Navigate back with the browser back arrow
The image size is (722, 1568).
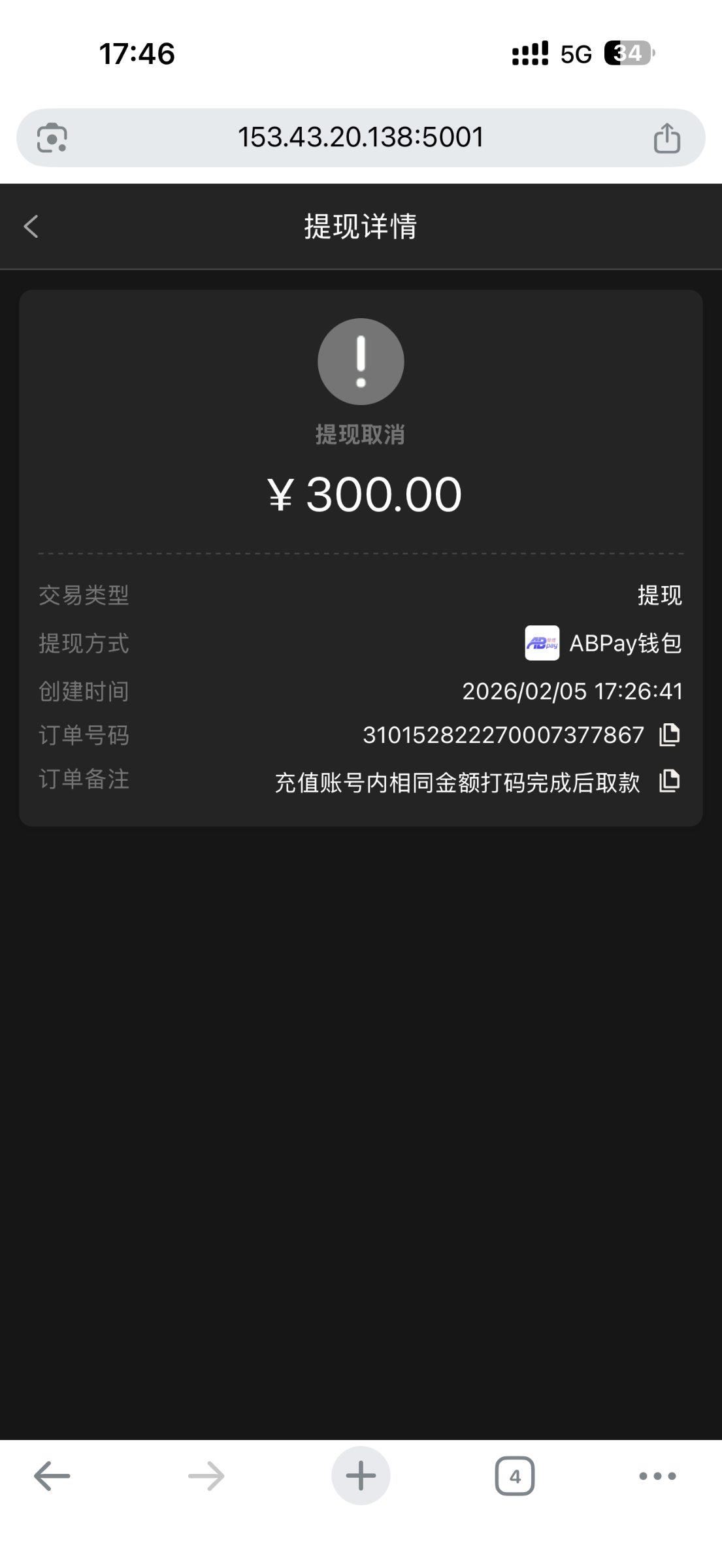click(52, 1476)
